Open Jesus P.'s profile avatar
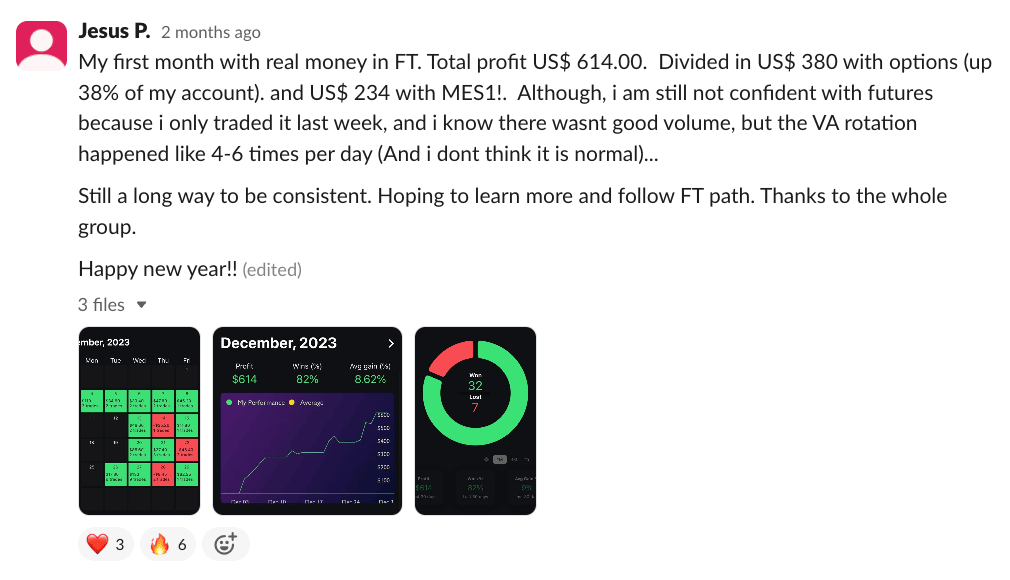The width and height of the screenshot is (1010, 580). click(x=43, y=45)
